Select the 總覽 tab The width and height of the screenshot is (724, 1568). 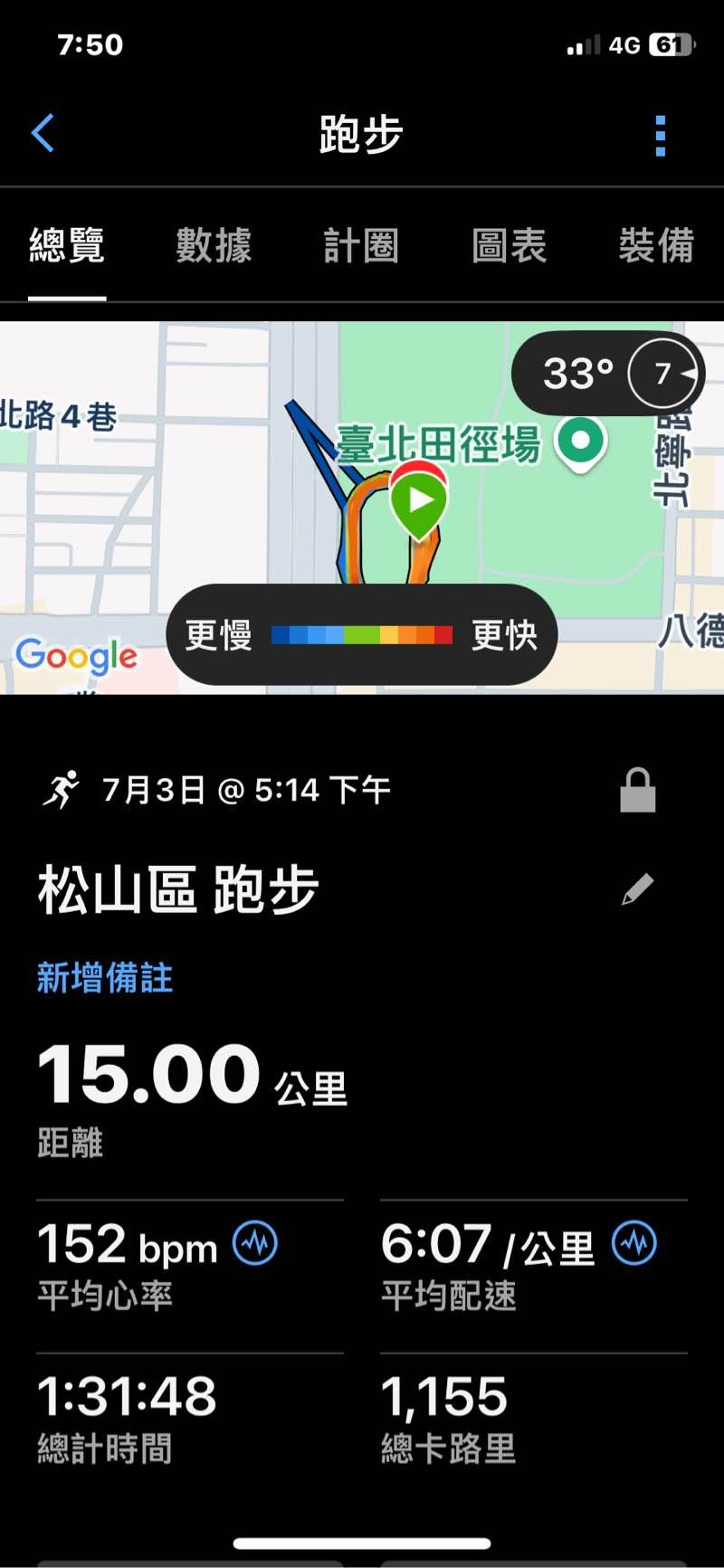[x=67, y=246]
